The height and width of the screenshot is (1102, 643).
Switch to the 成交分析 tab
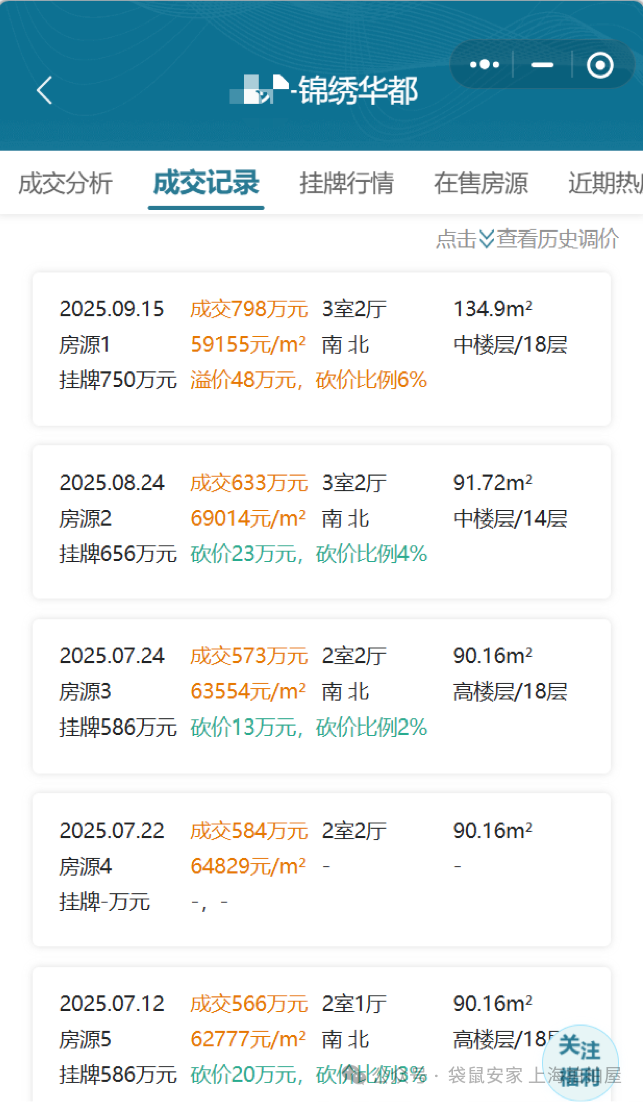(65, 183)
